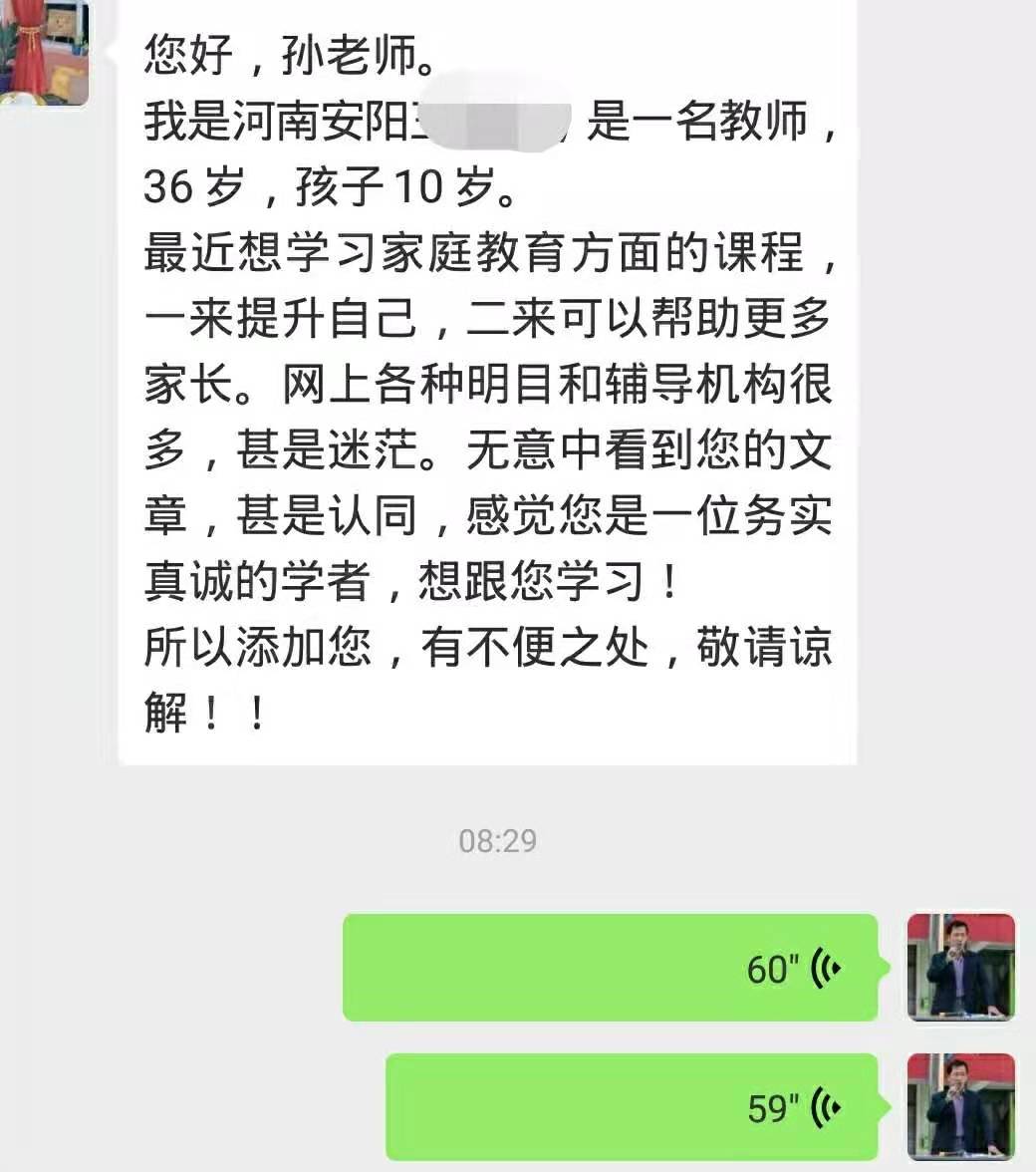This screenshot has height=1172, width=1036.
Task: Open the avatar beside the 59-second voice message
Action: (x=960, y=1106)
